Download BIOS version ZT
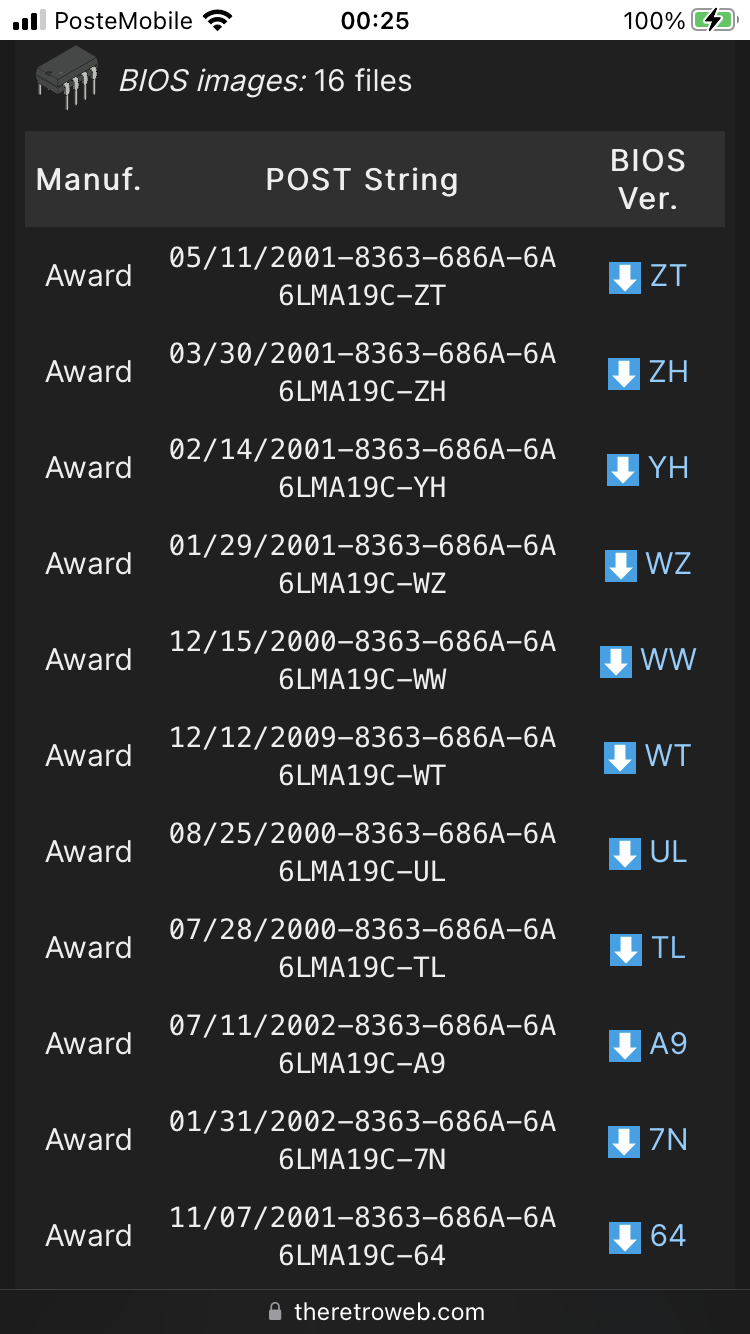The image size is (750, 1334). 648,276
